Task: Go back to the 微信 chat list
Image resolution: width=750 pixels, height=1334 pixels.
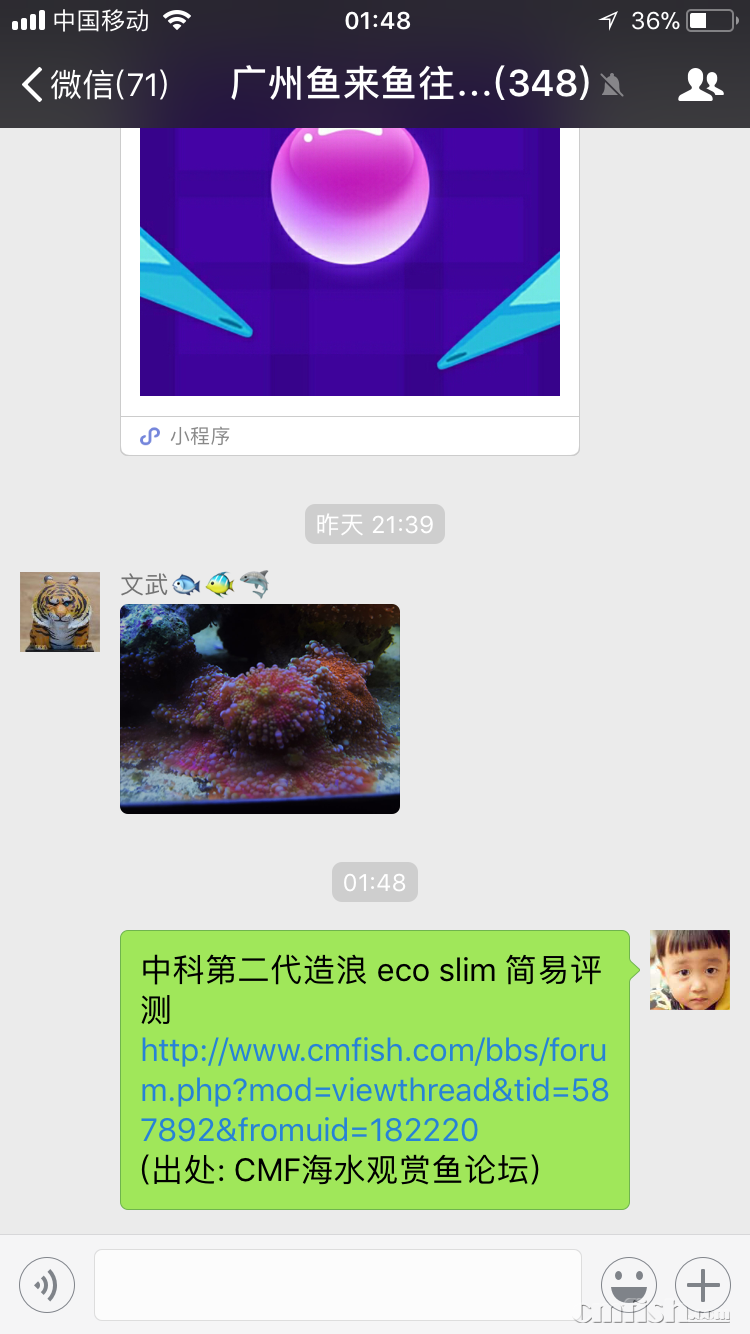Action: pos(95,85)
